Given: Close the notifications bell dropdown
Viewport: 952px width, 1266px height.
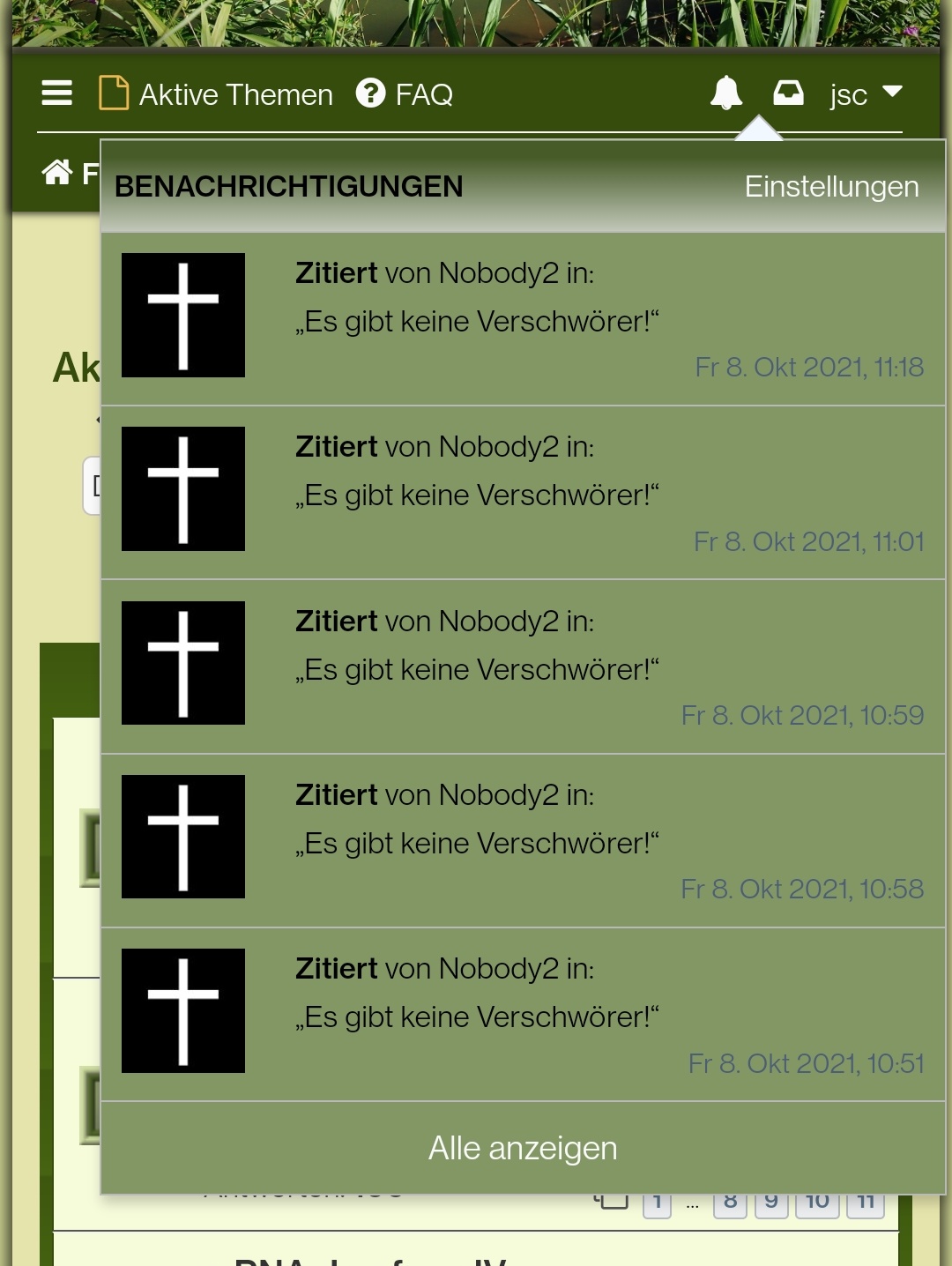Looking at the screenshot, I should click(x=726, y=93).
